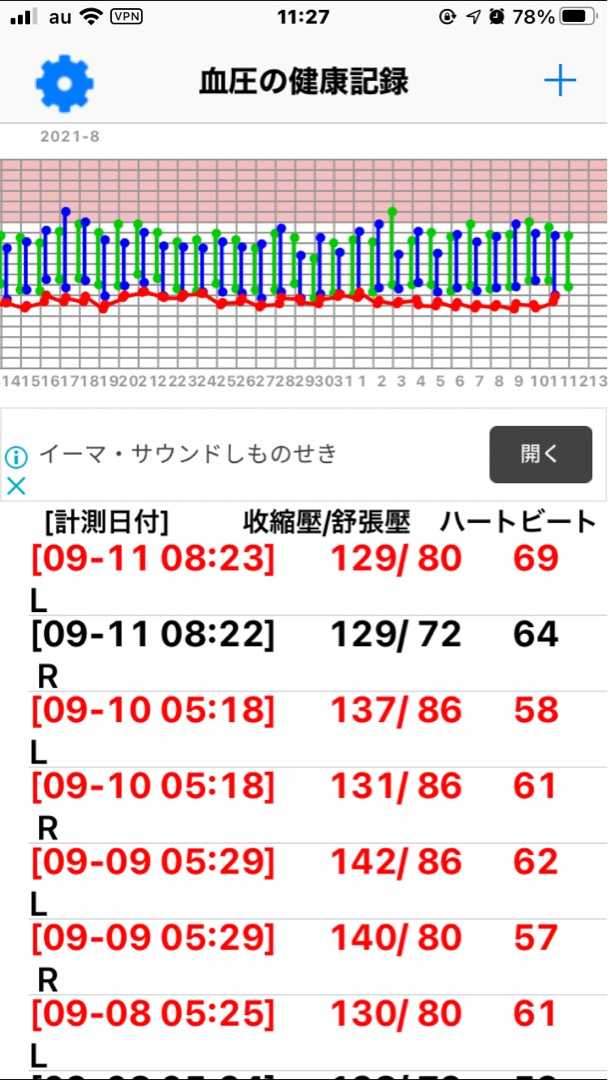Open the ad info icon

click(16, 457)
